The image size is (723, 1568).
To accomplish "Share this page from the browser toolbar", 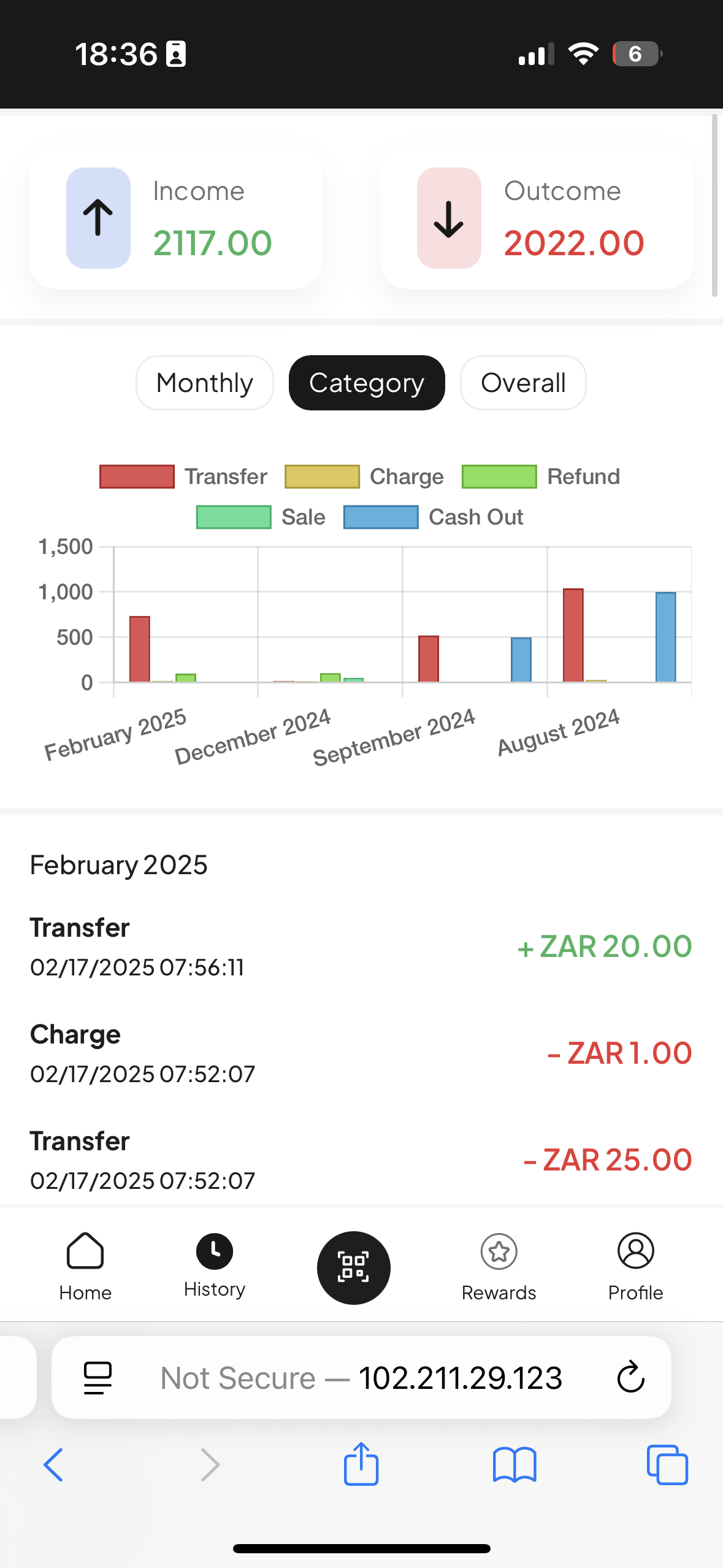I will point(361,1464).
